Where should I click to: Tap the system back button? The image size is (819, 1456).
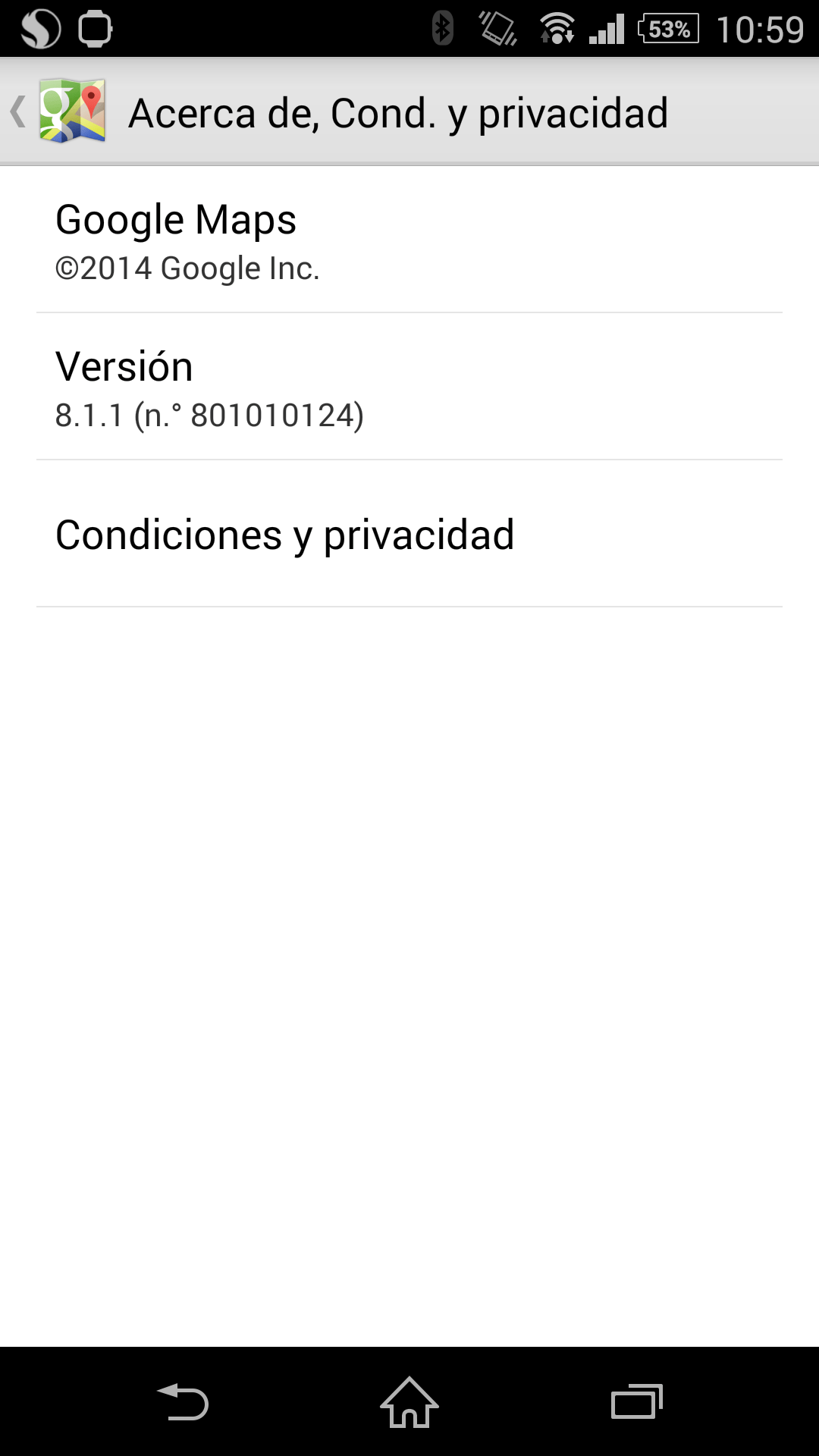[182, 1401]
